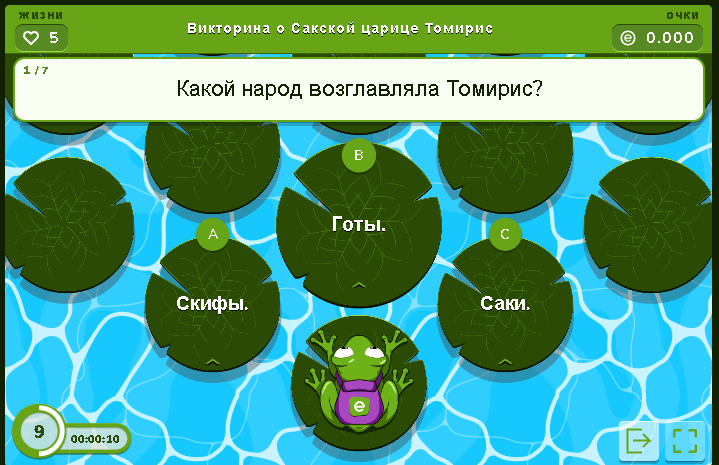Viewport: 719px width, 465px height.
Task: Exit the quiz game
Action: (x=637, y=439)
